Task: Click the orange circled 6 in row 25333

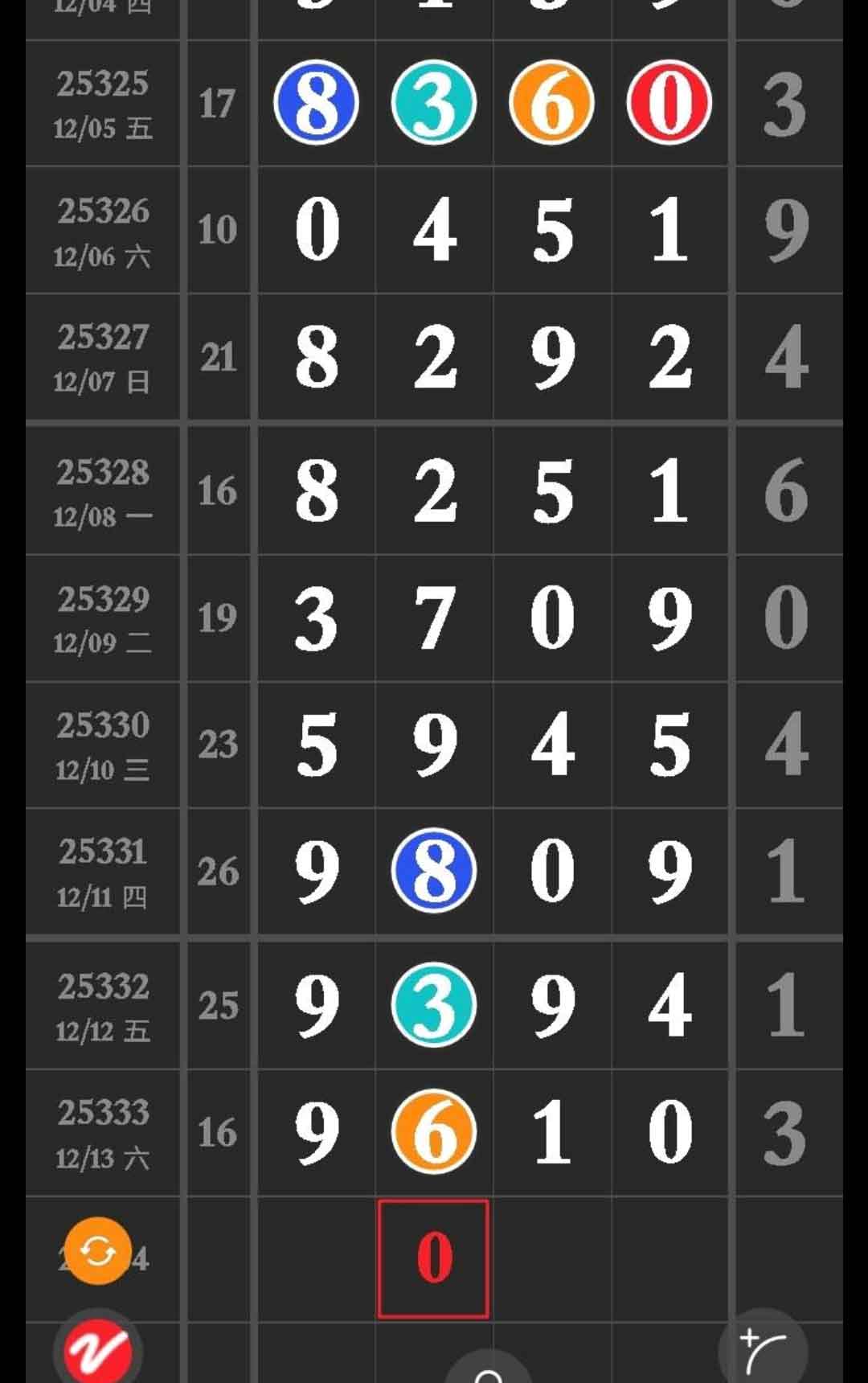Action: [x=433, y=1132]
